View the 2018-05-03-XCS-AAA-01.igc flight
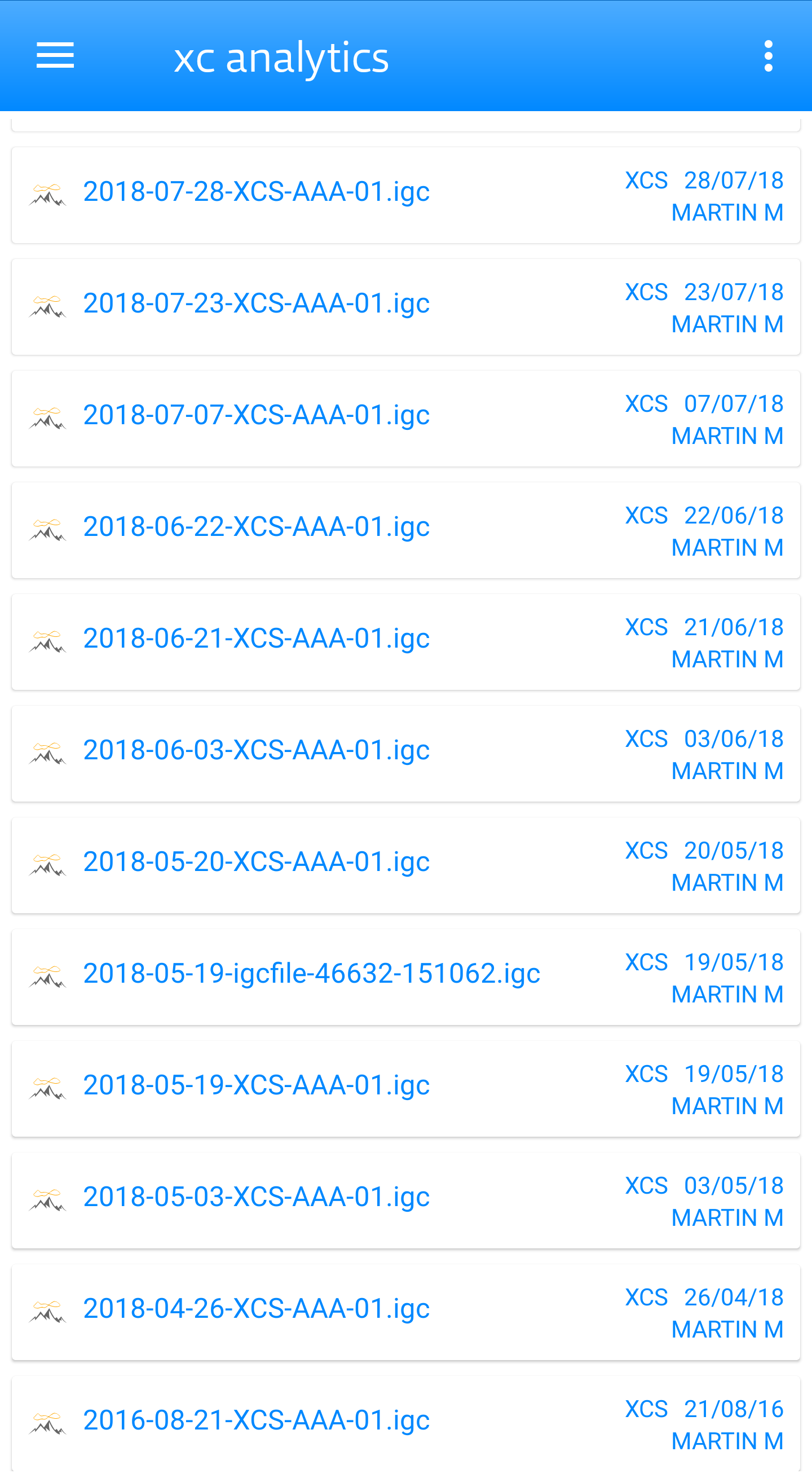 pos(406,1200)
